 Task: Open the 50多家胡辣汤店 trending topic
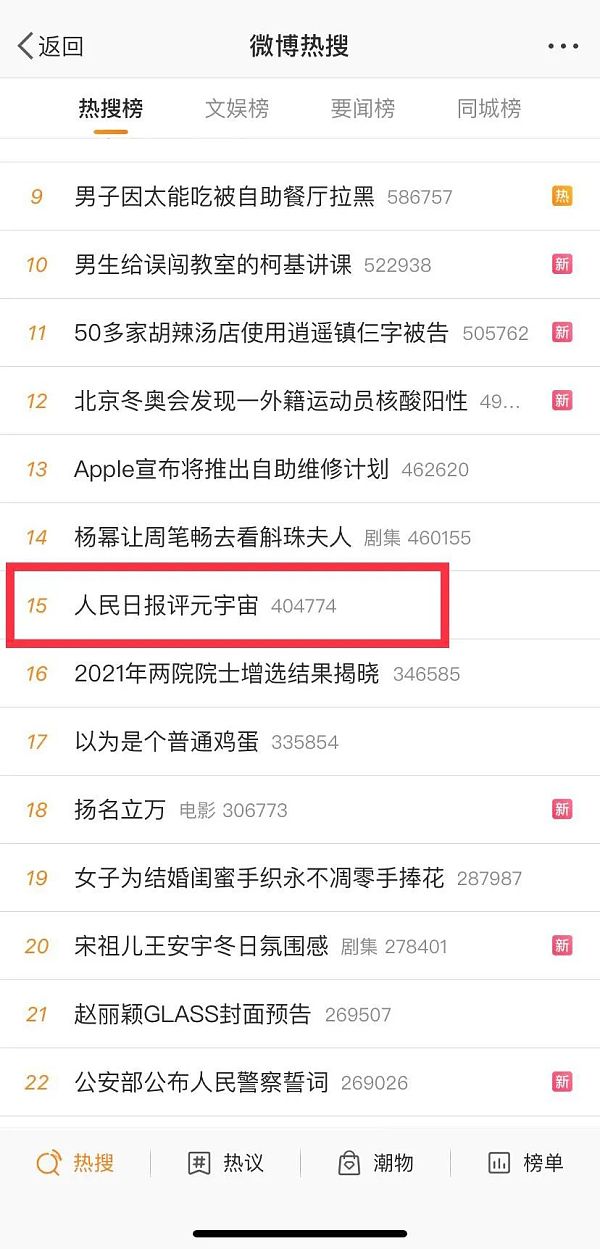261,333
